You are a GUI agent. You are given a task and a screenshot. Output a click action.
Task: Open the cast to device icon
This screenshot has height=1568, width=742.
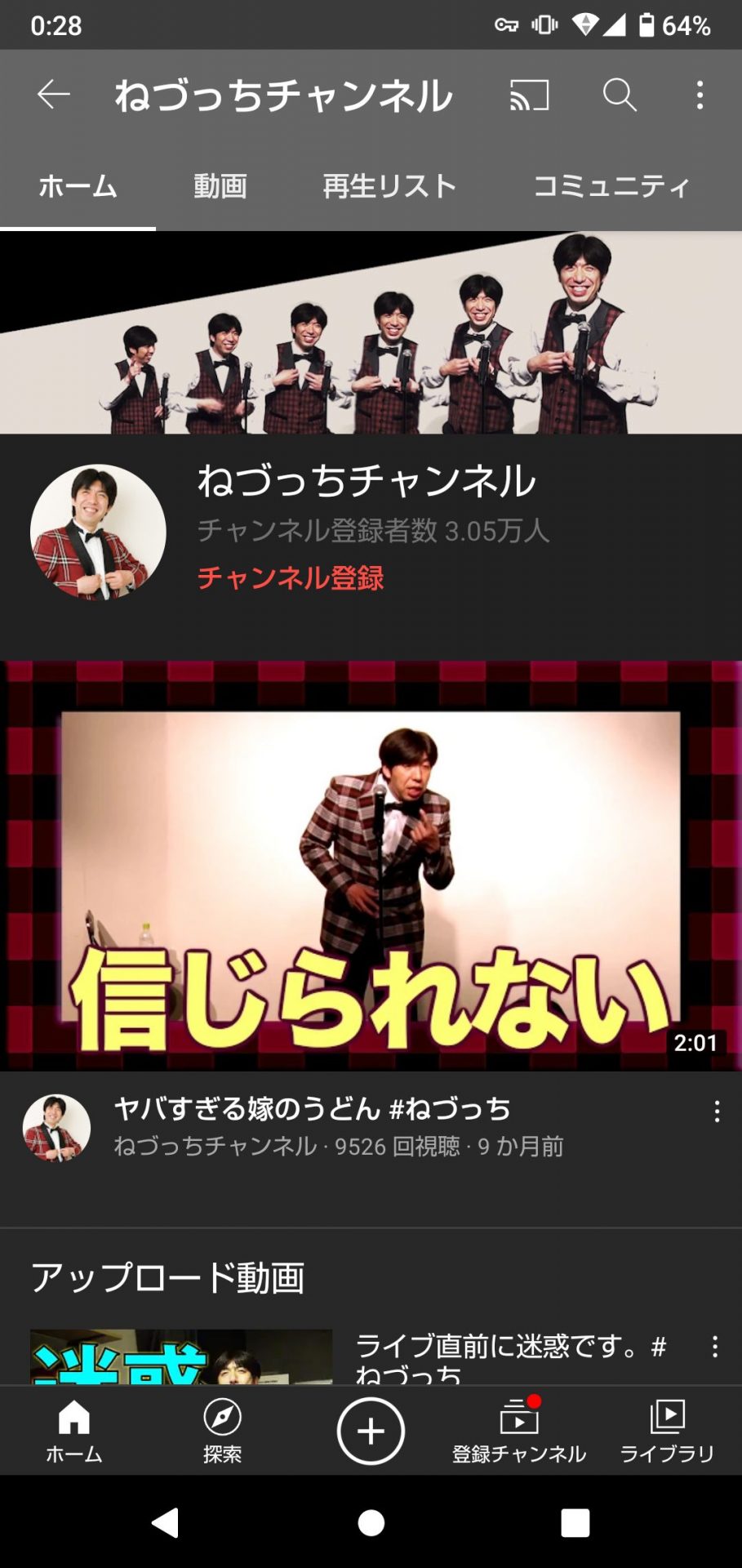pyautogui.click(x=529, y=95)
